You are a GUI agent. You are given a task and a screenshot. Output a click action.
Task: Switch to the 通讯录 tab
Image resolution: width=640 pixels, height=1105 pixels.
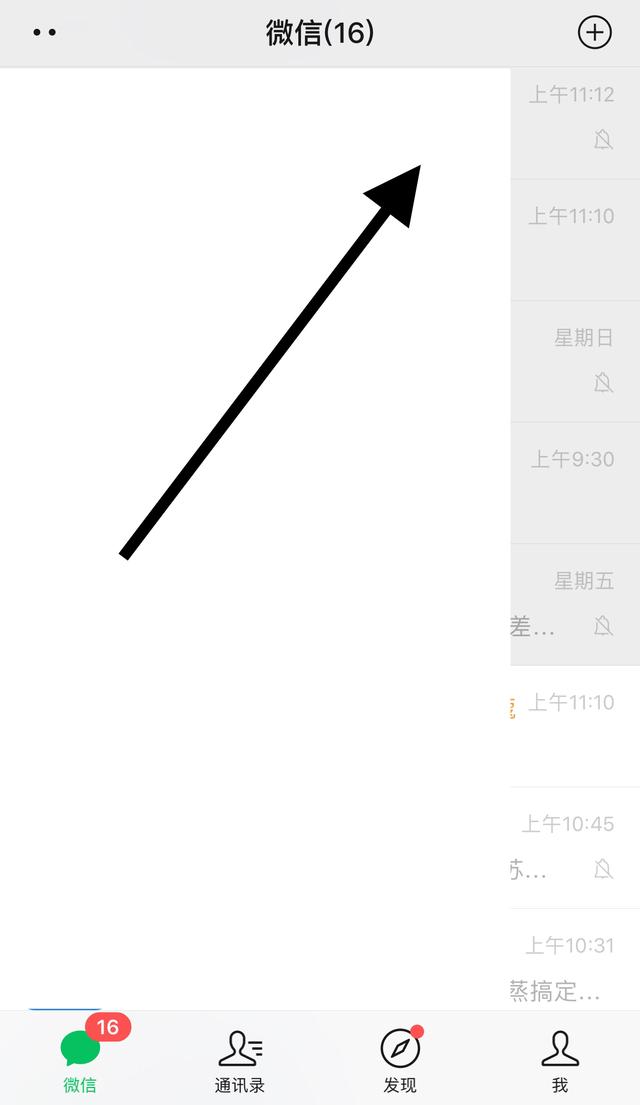[240, 1060]
